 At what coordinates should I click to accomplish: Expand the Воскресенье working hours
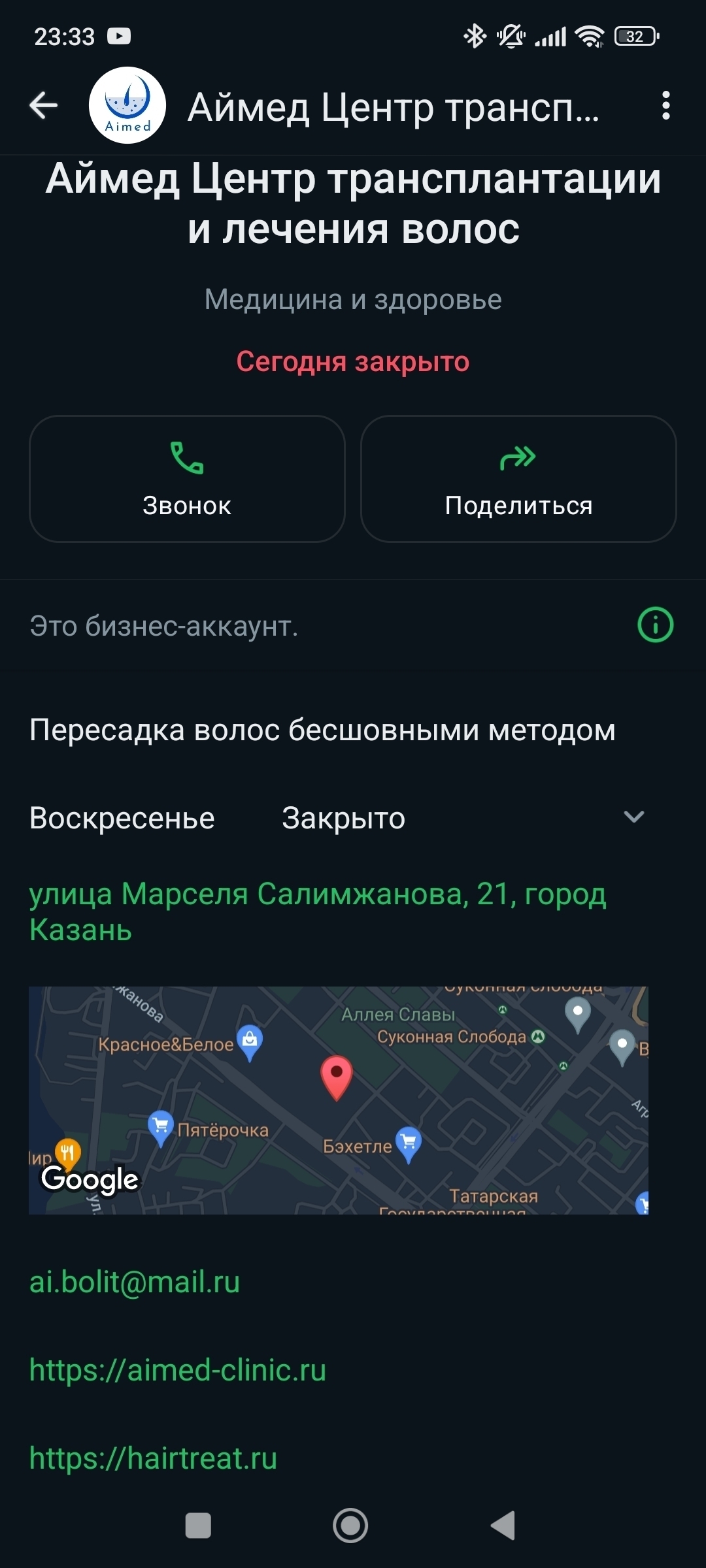633,817
